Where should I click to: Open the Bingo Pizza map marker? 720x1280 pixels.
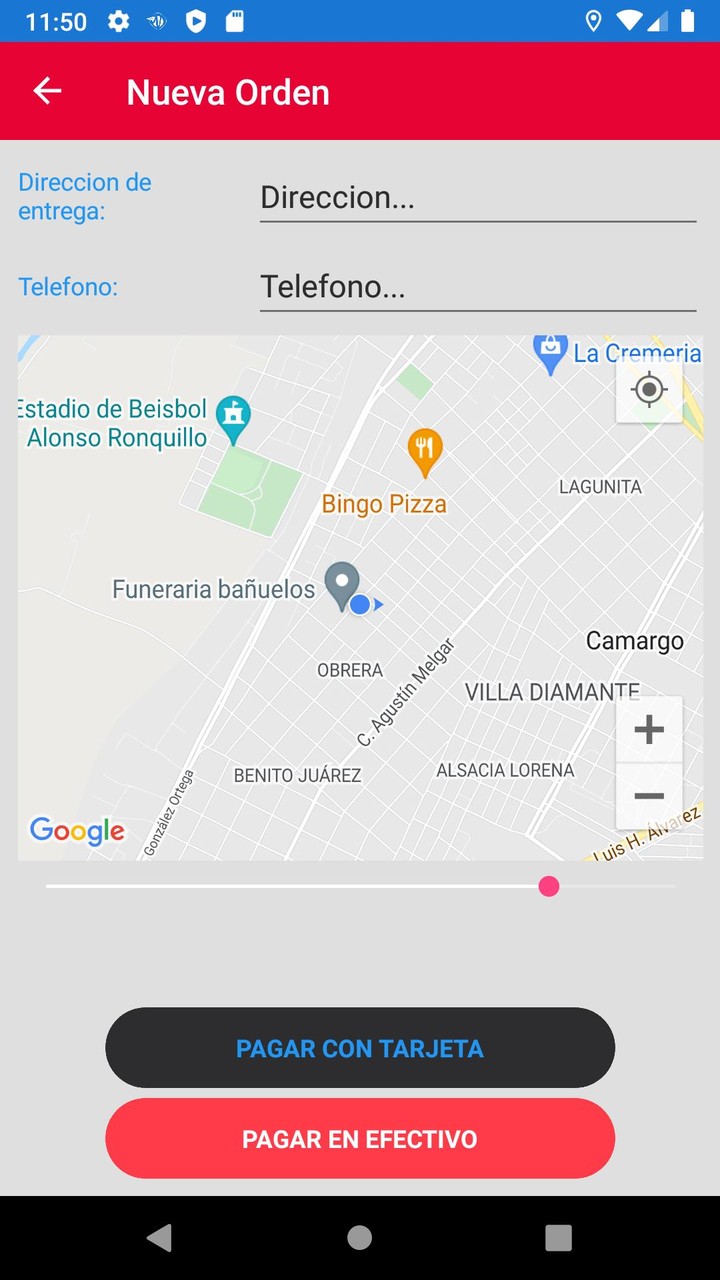click(425, 453)
